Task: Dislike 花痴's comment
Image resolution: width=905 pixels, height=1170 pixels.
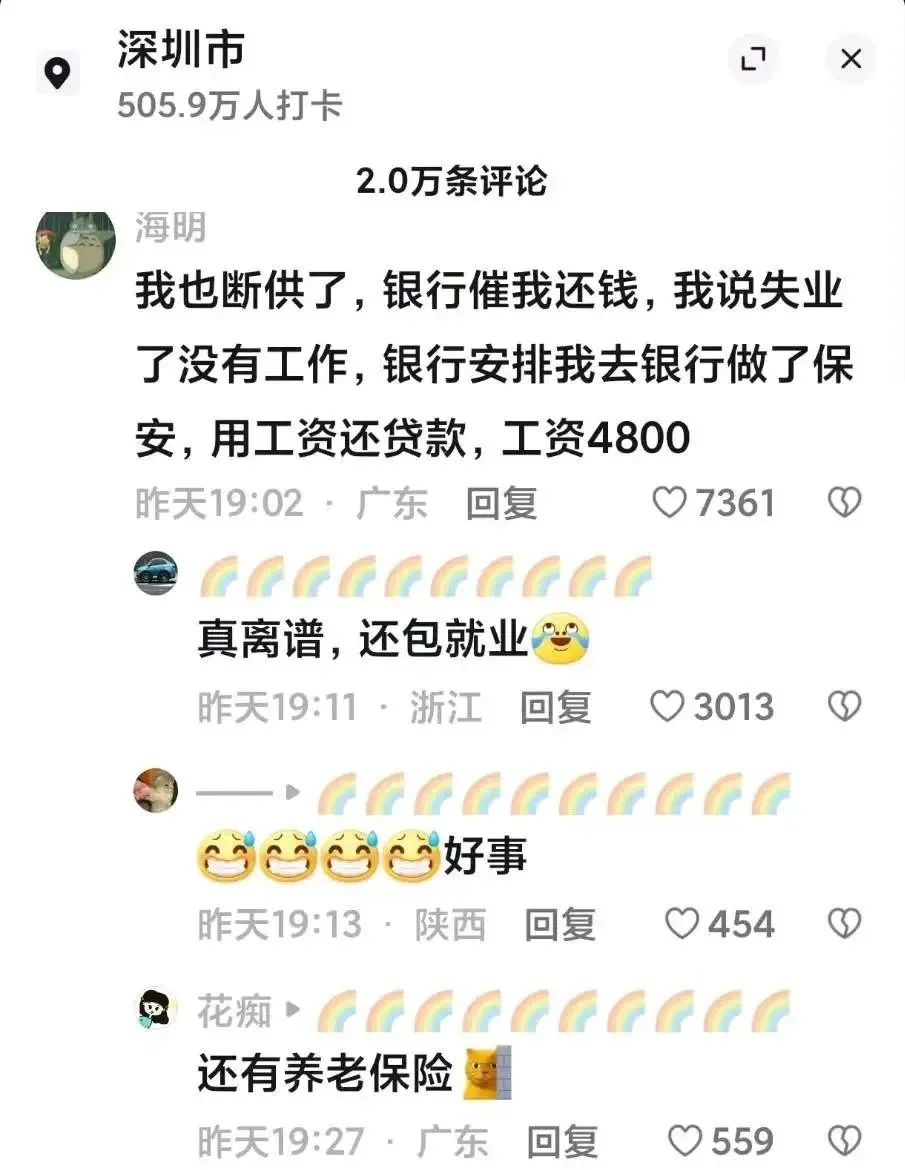Action: coord(844,1141)
